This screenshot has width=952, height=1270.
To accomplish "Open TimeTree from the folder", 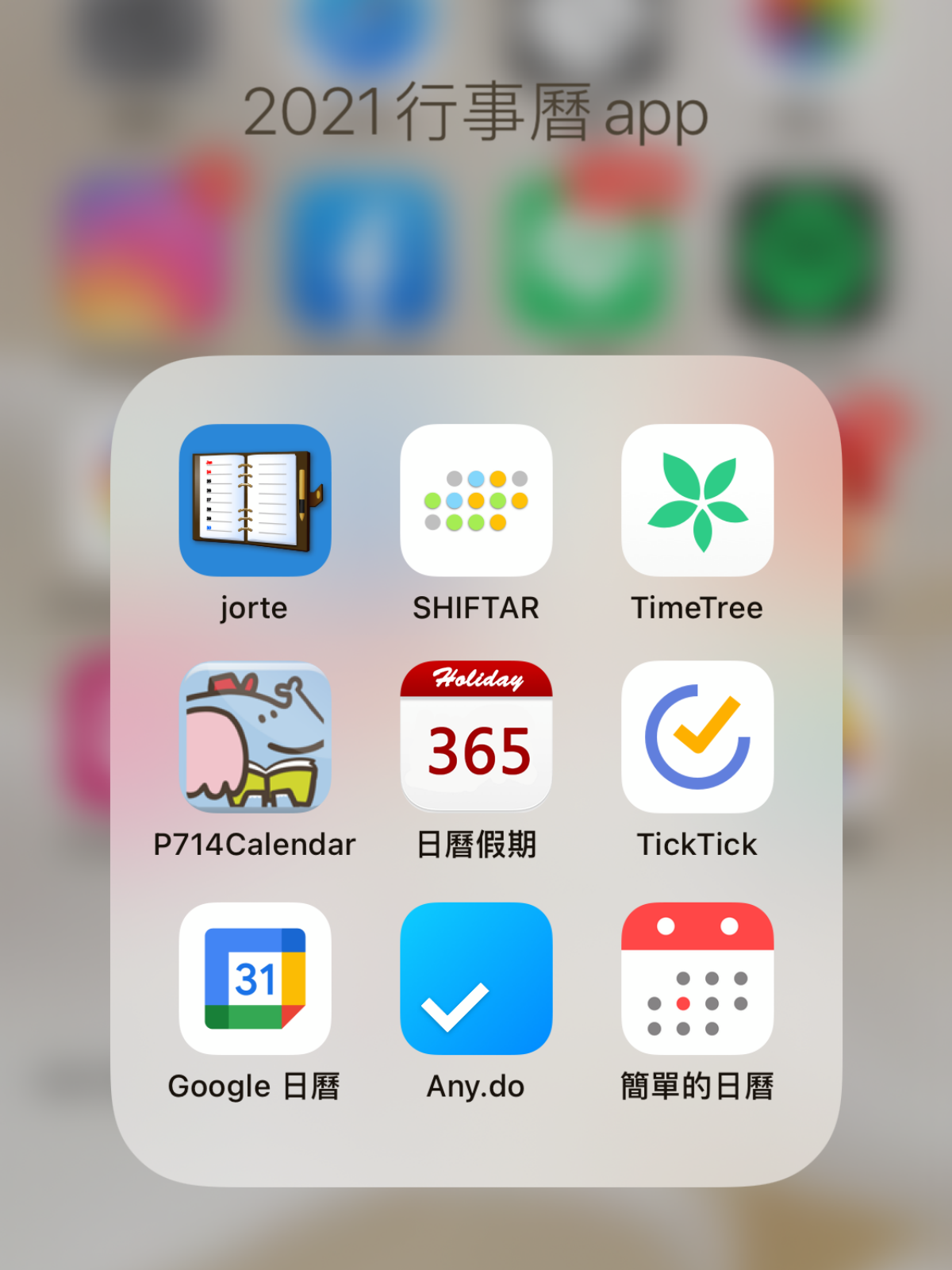I will 697,500.
